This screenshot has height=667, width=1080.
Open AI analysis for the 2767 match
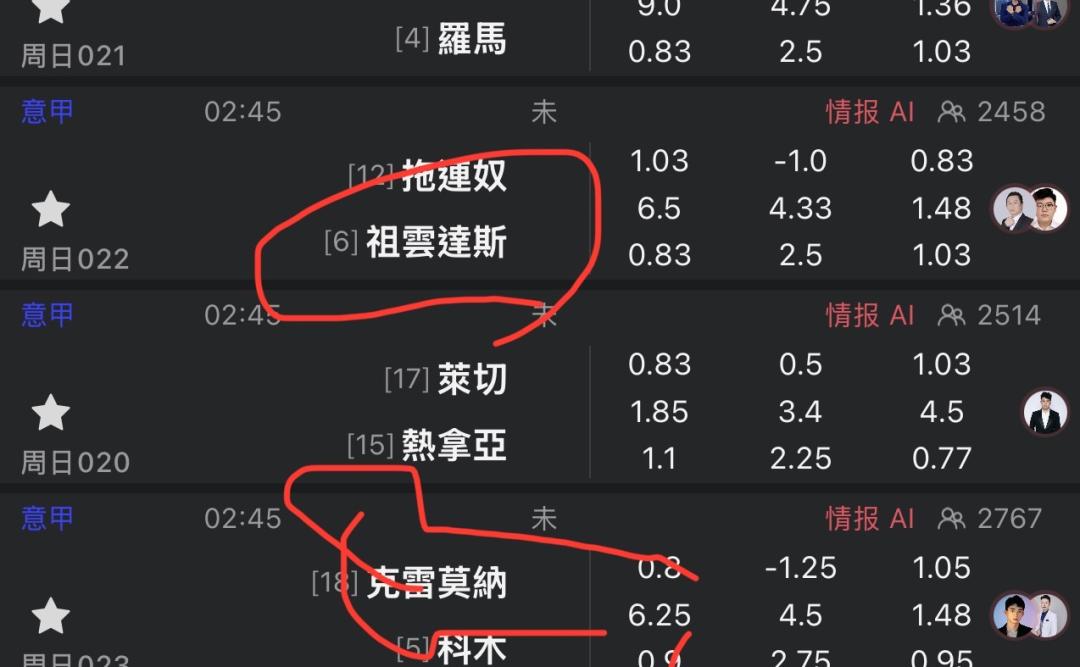[x=902, y=518]
